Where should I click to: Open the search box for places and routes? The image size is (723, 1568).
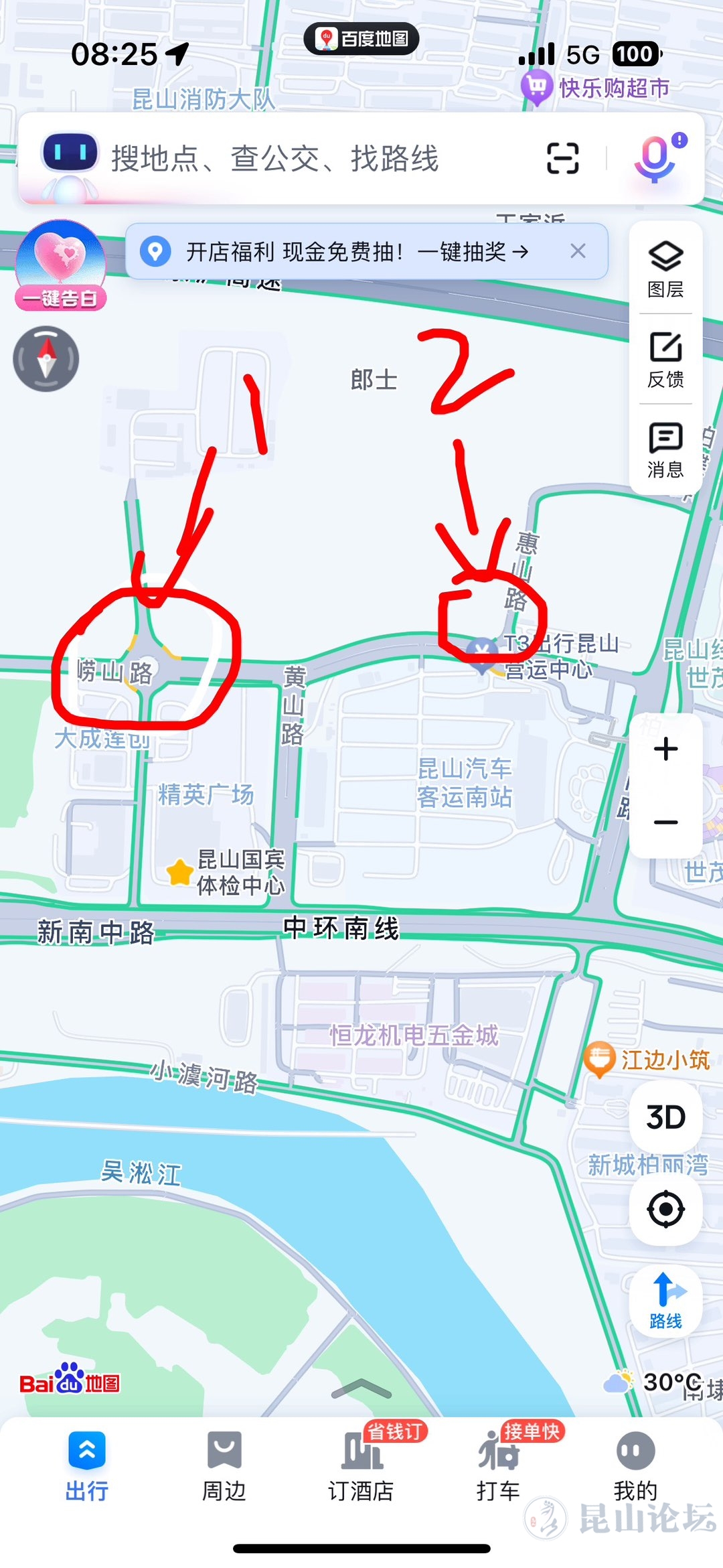point(301,159)
